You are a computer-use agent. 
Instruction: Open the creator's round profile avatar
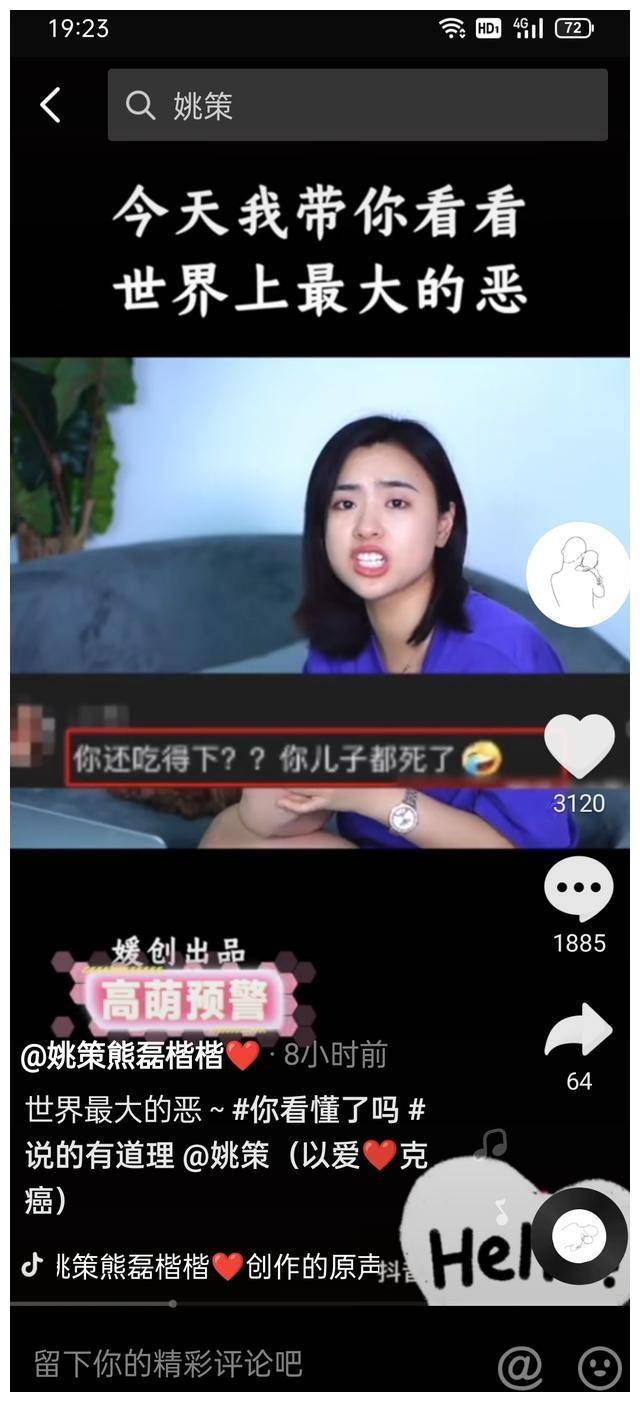coord(577,574)
